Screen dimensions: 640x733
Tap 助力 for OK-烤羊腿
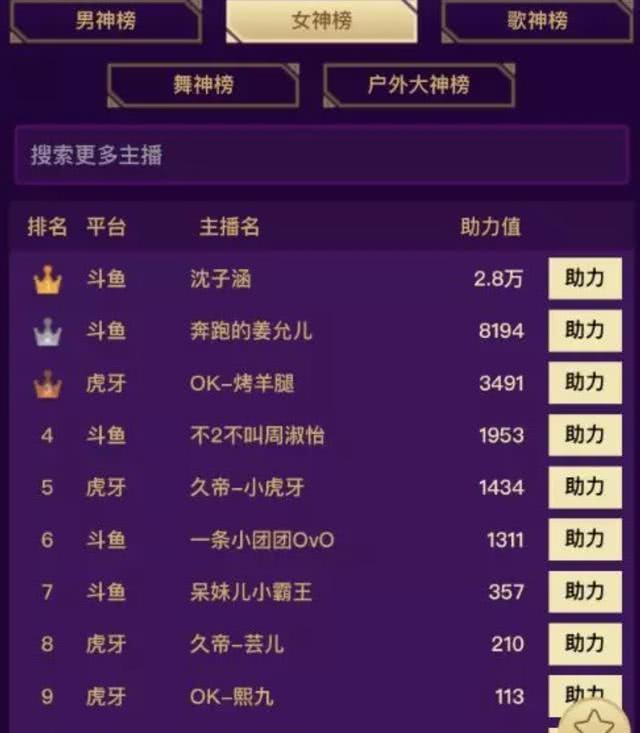pyautogui.click(x=585, y=382)
